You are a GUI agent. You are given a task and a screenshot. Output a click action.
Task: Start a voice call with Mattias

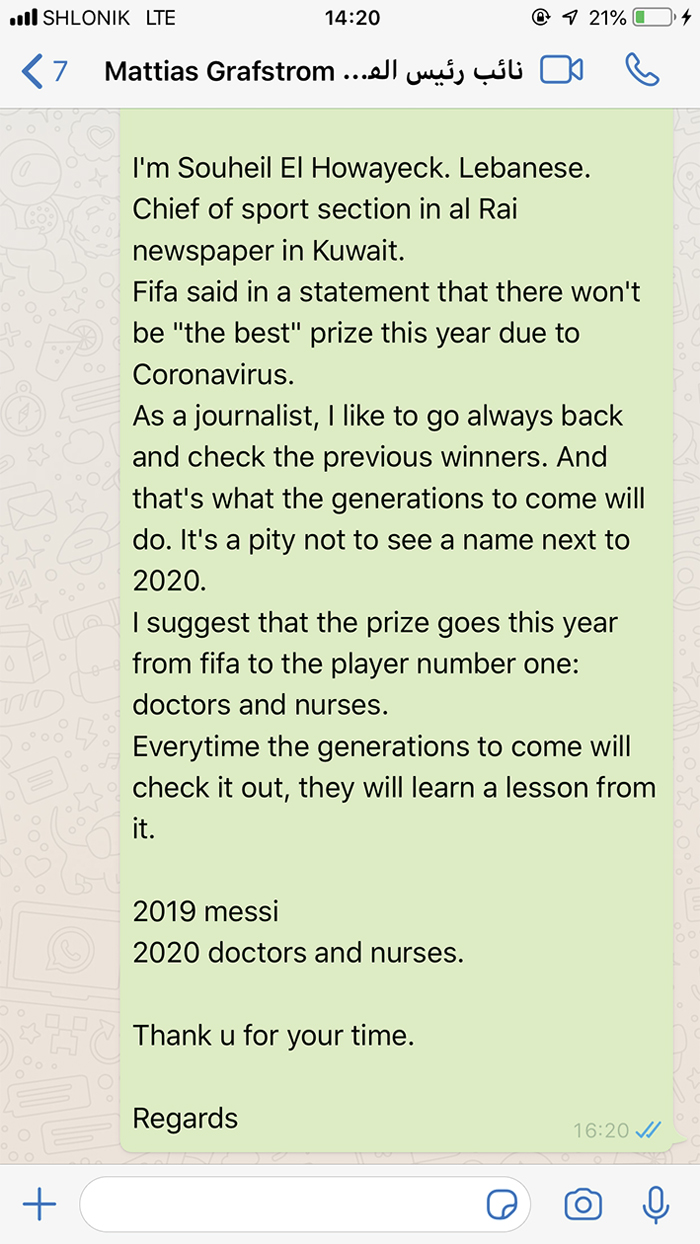pyautogui.click(x=640, y=70)
